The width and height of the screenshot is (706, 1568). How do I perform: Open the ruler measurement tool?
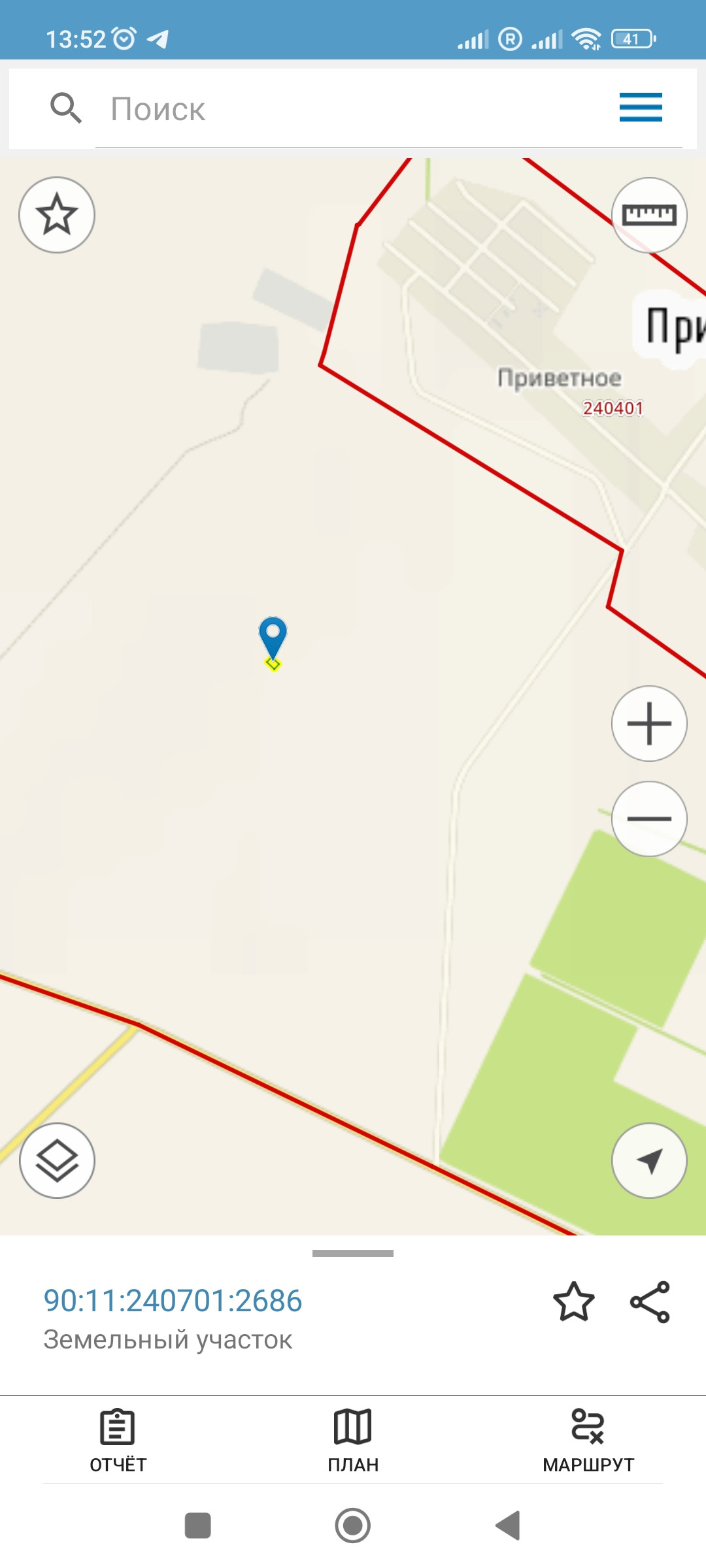click(x=648, y=214)
